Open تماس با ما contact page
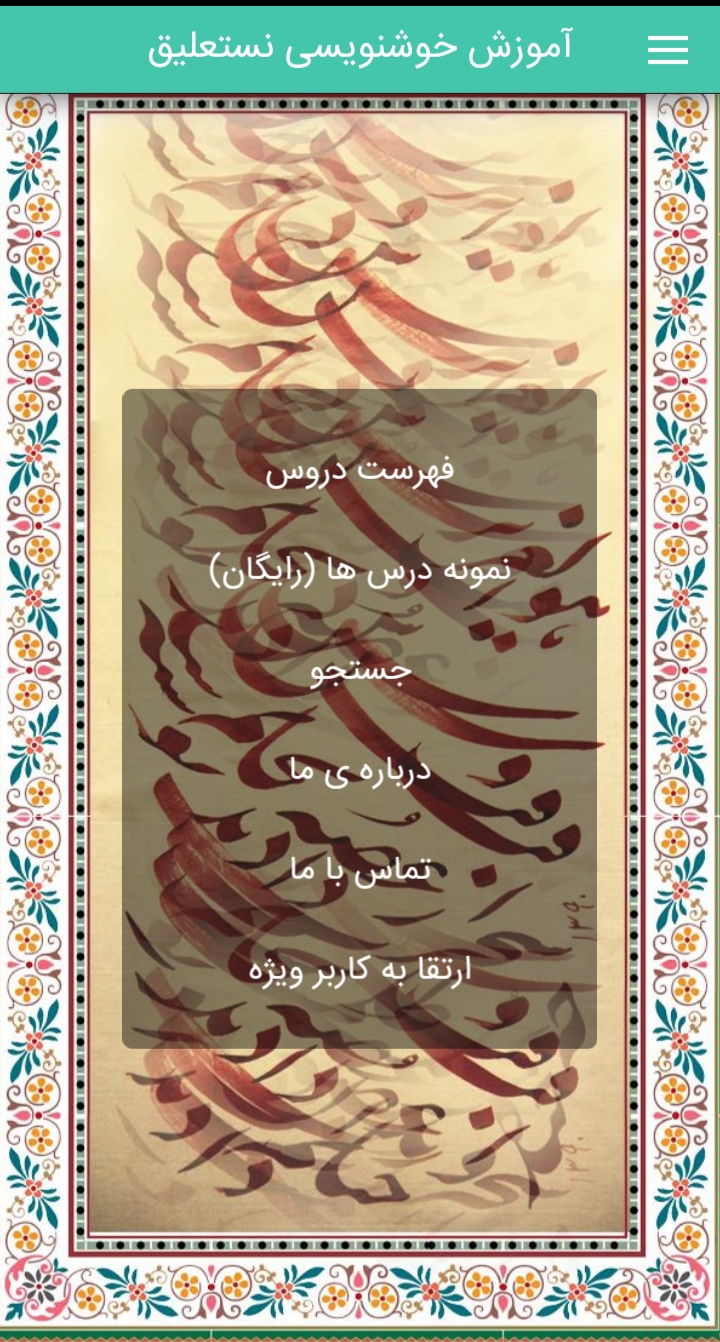This screenshot has height=1342, width=720. coord(360,869)
